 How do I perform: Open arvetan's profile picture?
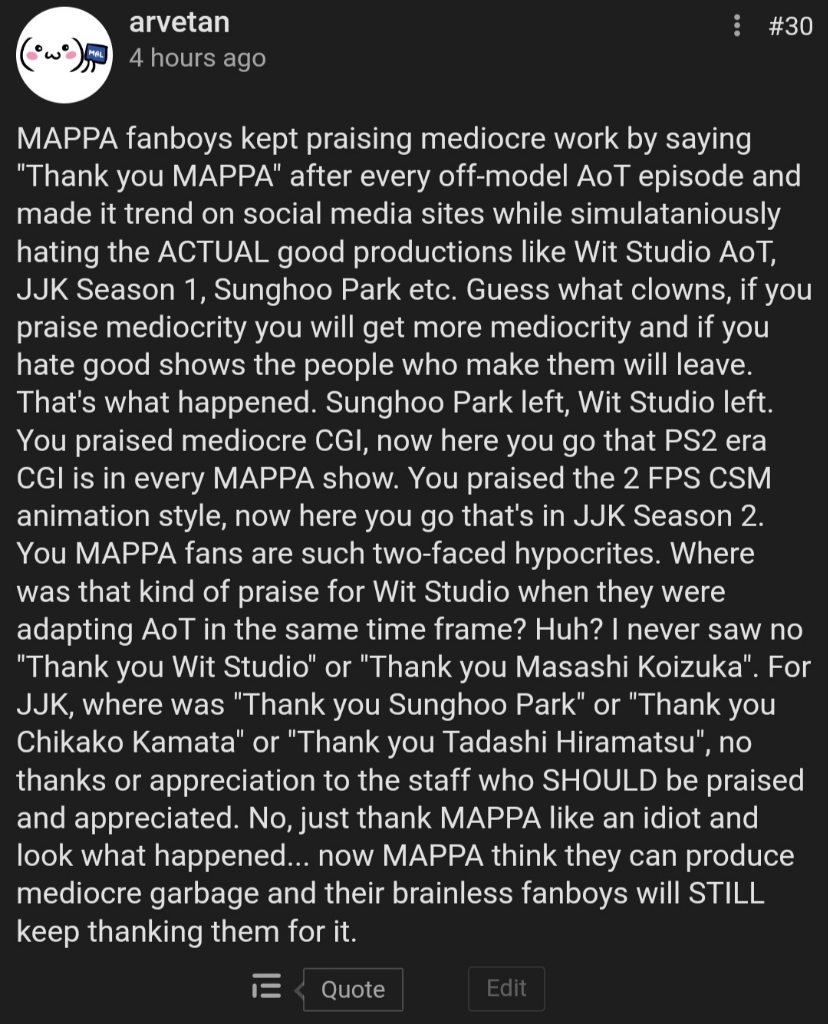[65, 56]
